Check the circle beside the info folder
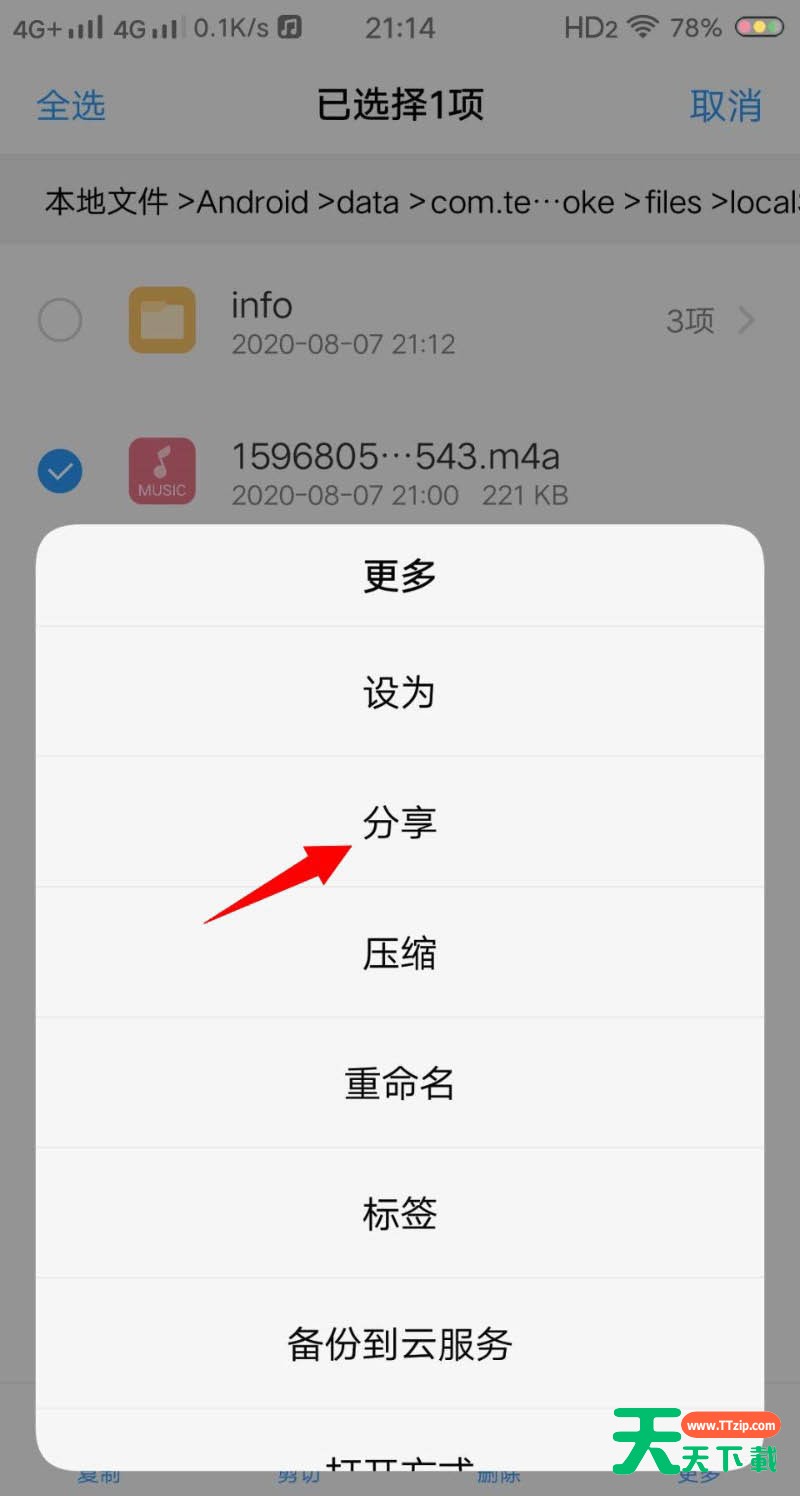 pos(60,321)
